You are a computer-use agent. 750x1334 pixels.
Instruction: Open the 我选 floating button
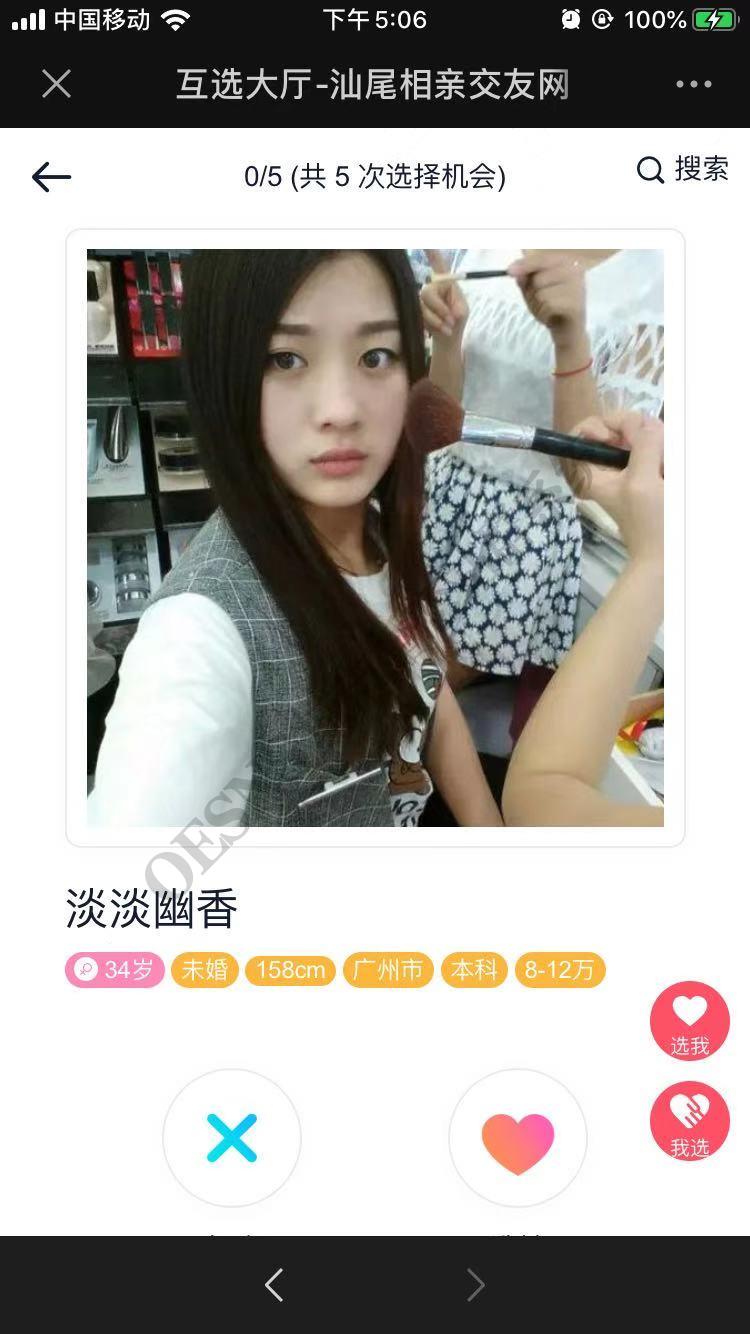[690, 1120]
